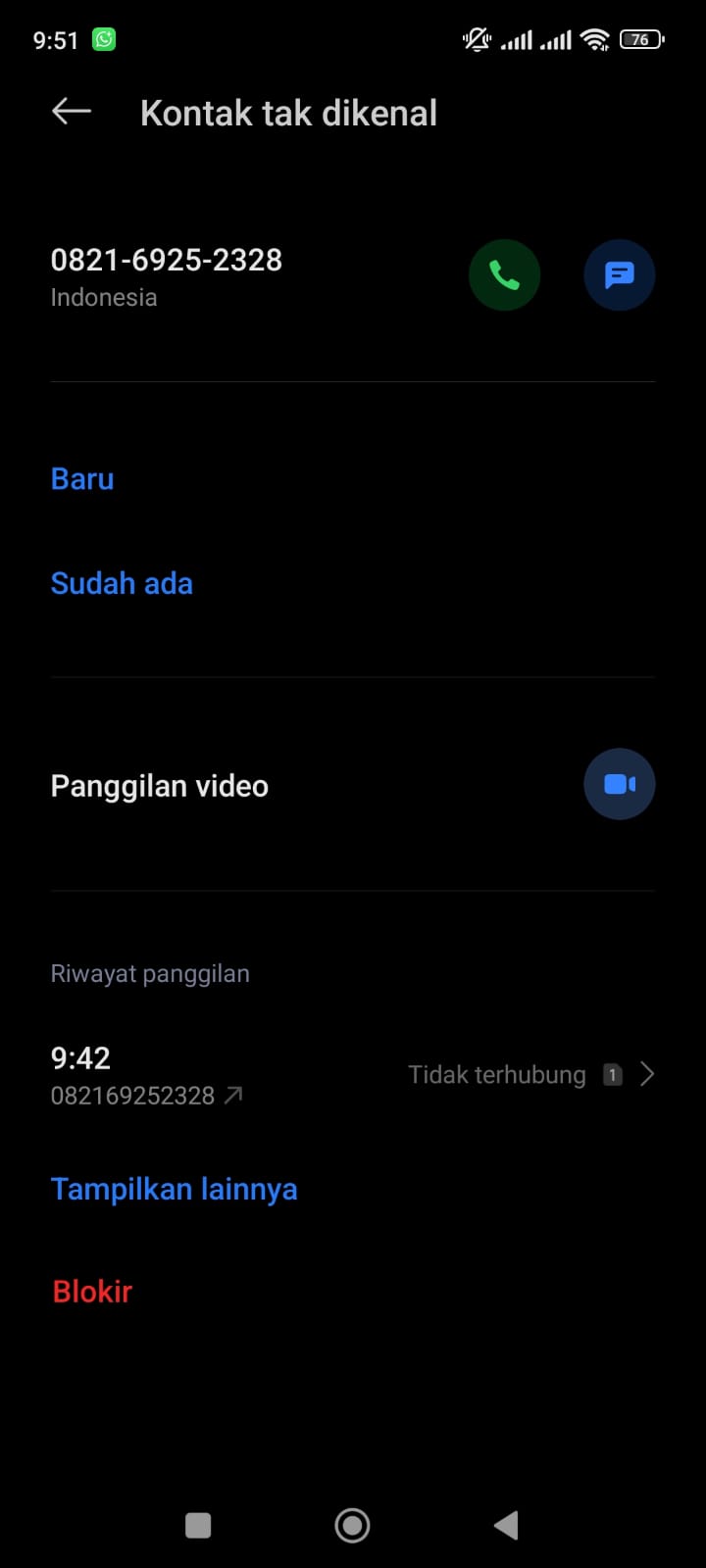Add to existing contact via Sudah ada

(122, 582)
